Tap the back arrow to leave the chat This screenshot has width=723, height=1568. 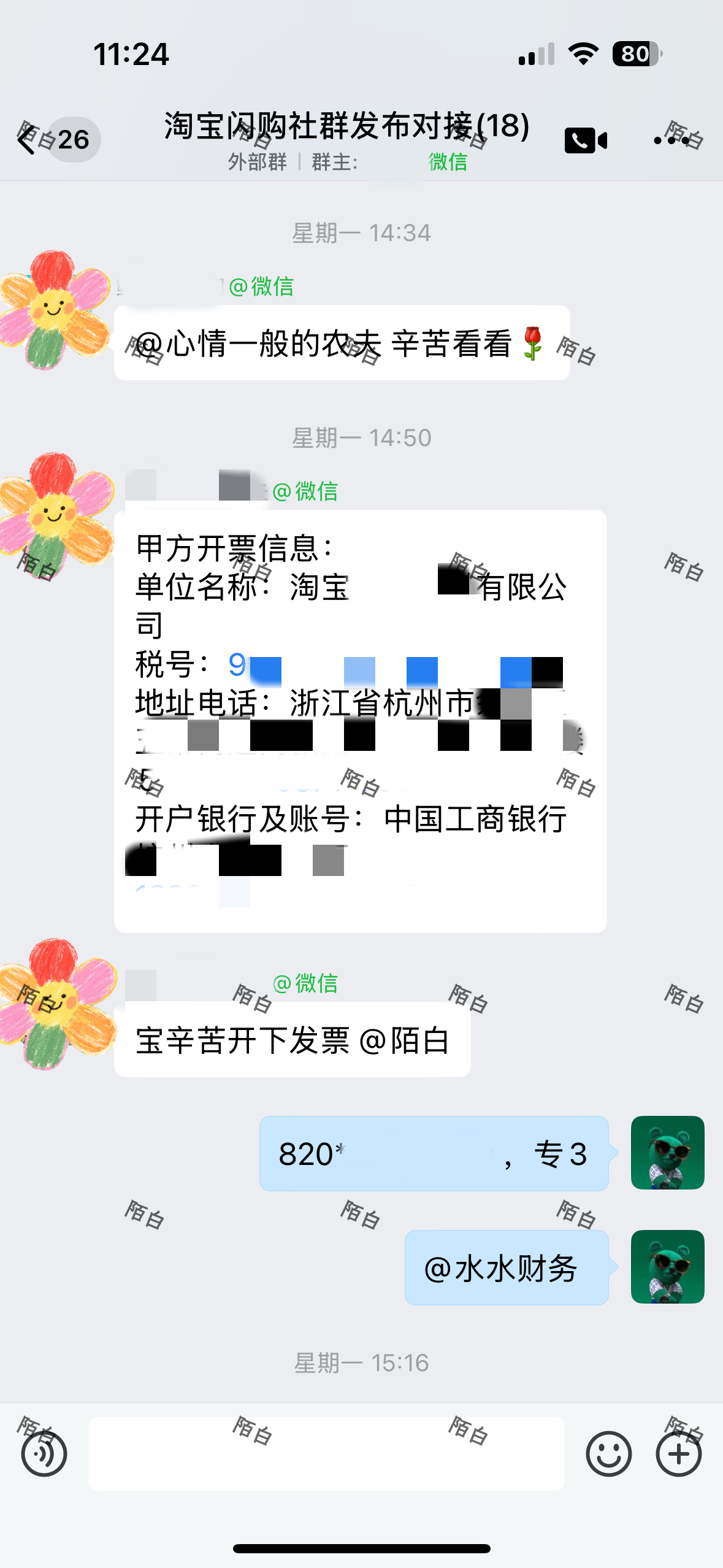[27, 140]
